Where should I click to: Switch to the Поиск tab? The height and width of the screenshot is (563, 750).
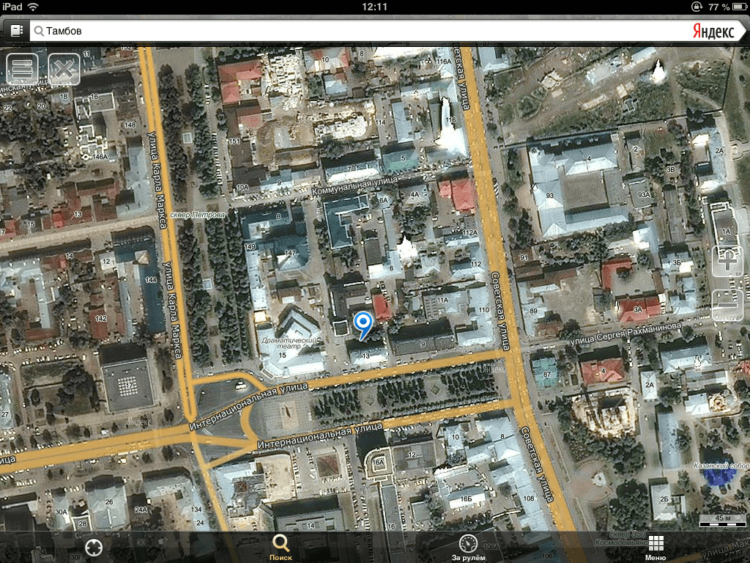pyautogui.click(x=281, y=546)
